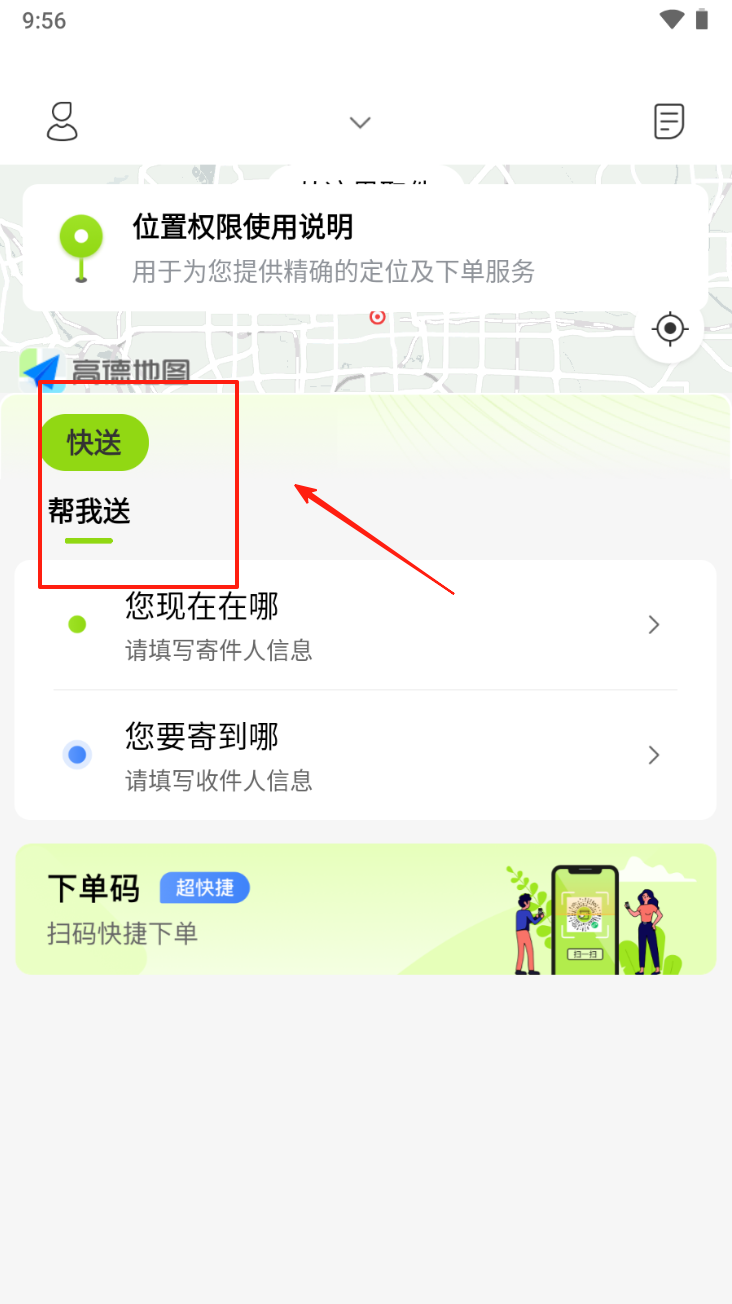Recenter map with the locate button
Viewport: 732px width, 1304px height.
[669, 328]
